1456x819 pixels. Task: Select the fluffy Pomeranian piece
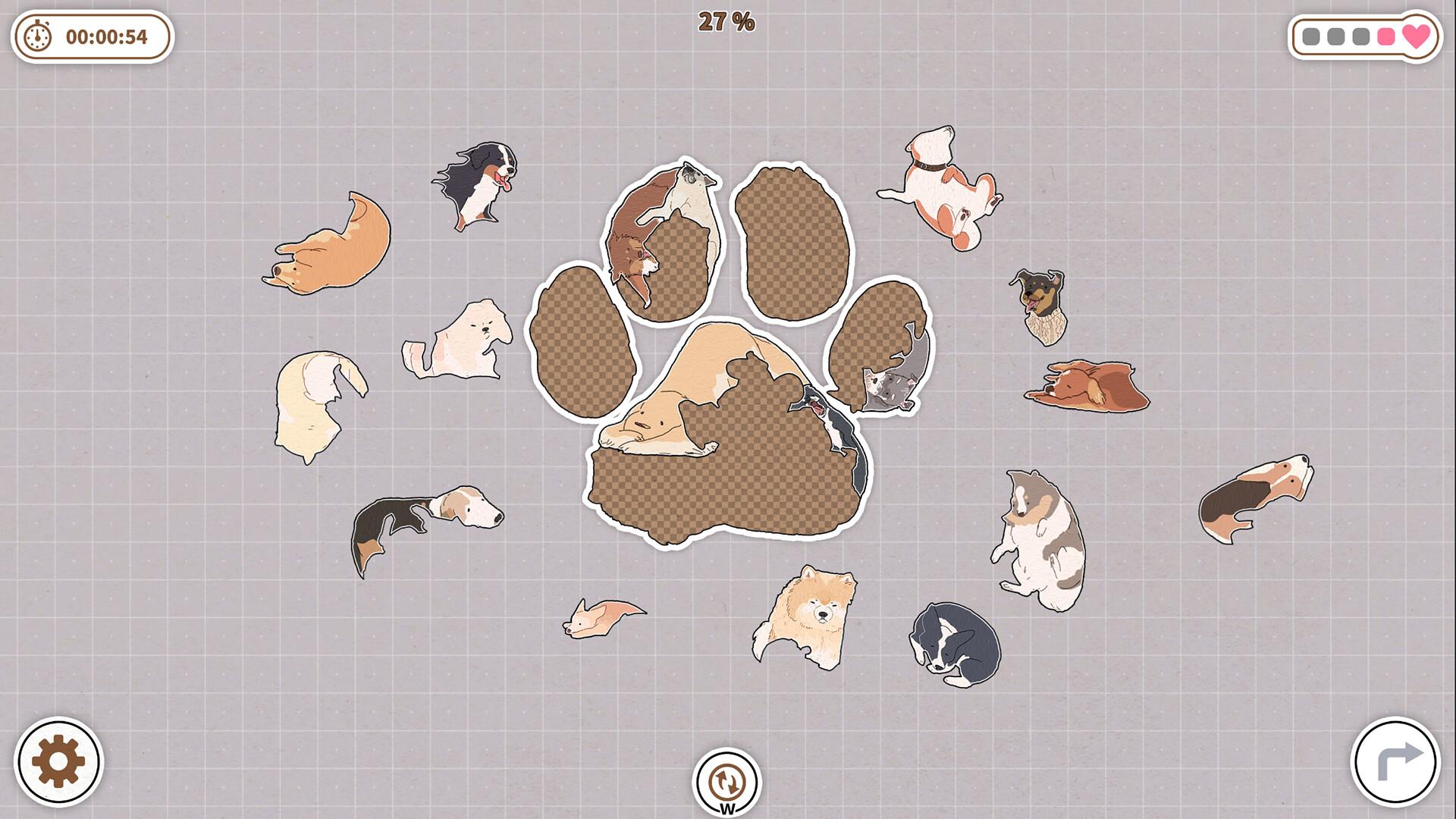coord(808,616)
